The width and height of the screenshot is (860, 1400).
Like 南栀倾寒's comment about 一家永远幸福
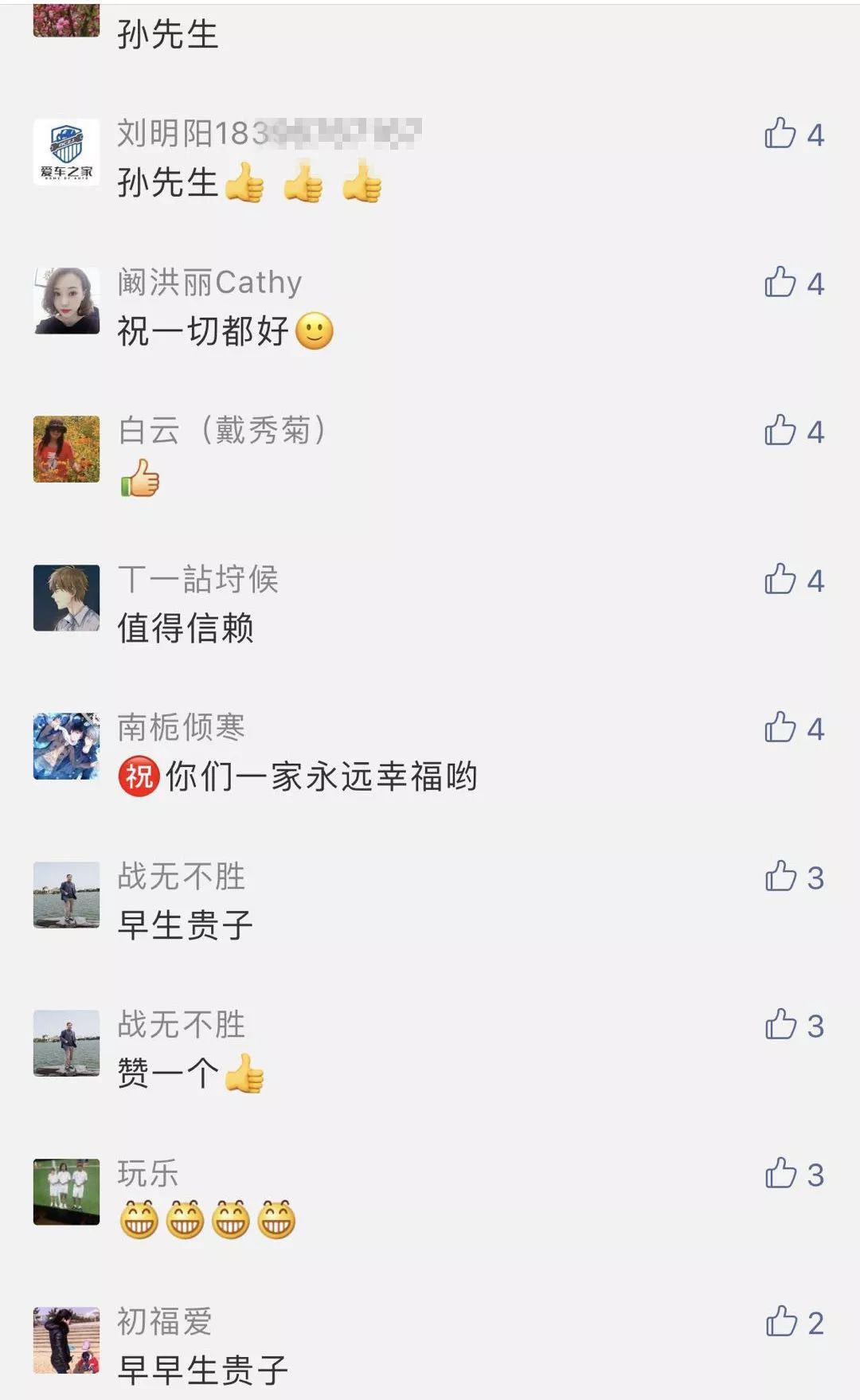pos(781,728)
